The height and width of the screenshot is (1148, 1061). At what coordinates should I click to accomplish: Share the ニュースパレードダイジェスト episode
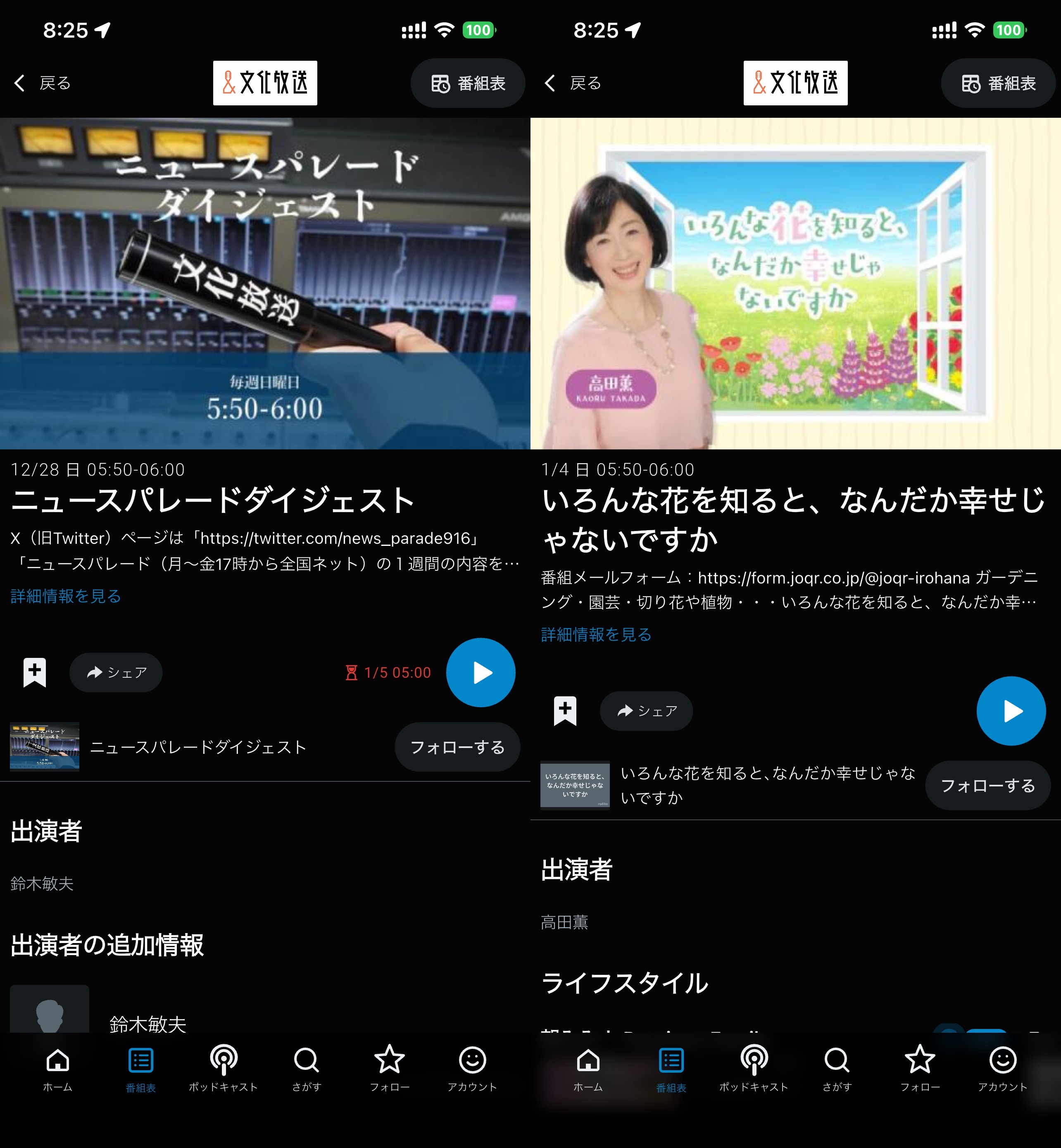116,672
